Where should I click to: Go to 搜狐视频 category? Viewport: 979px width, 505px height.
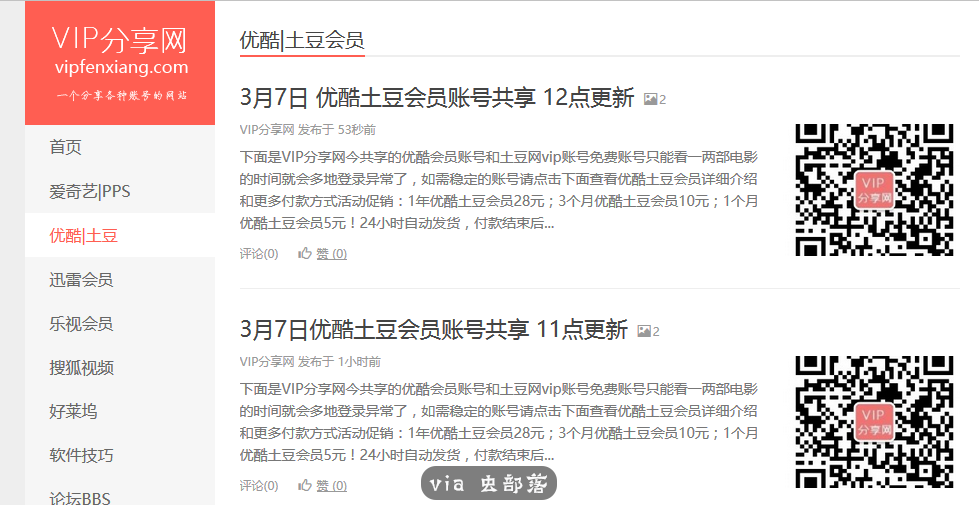tap(81, 367)
